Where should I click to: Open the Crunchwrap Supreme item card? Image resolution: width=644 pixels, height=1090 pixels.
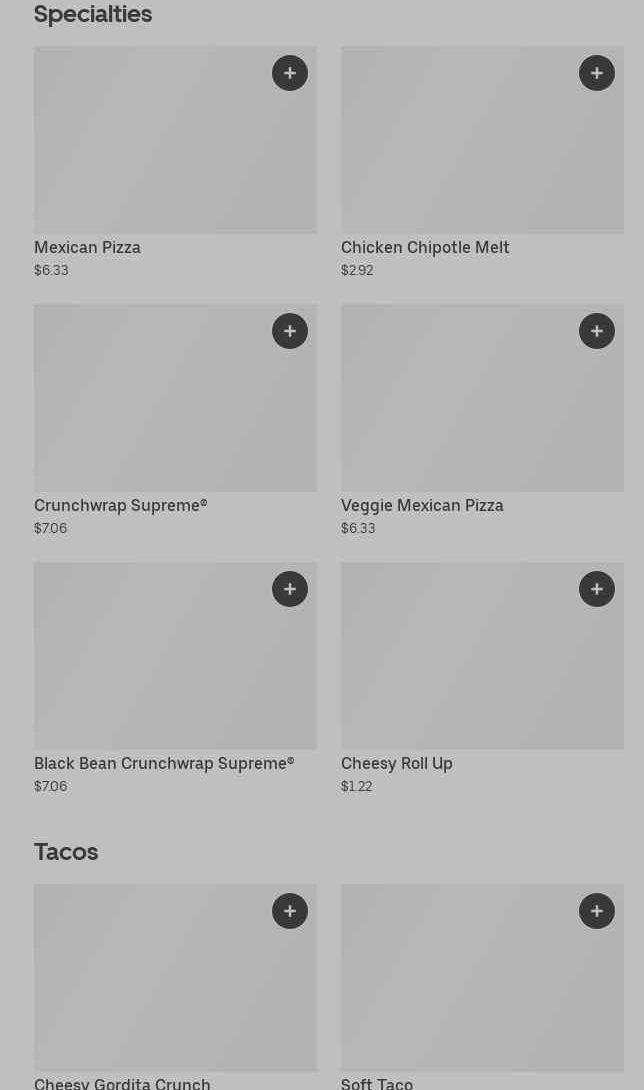pyautogui.click(x=150, y=410)
